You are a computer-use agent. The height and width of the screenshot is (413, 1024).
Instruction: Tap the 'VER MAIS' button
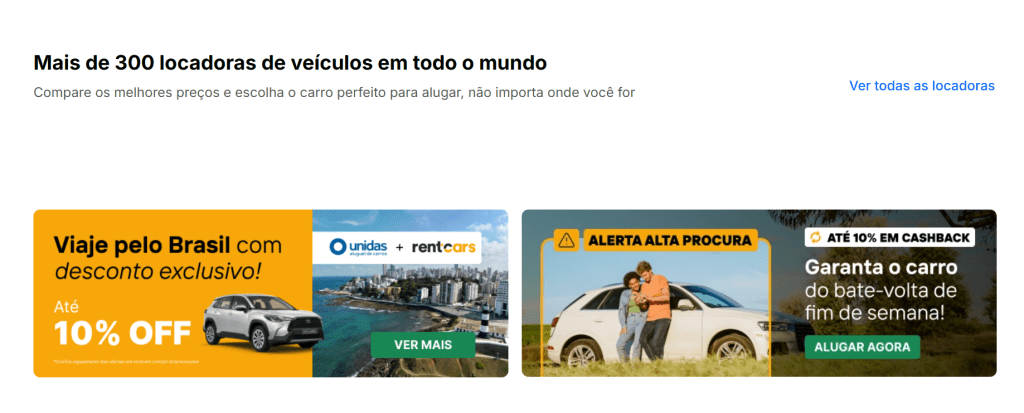[423, 345]
